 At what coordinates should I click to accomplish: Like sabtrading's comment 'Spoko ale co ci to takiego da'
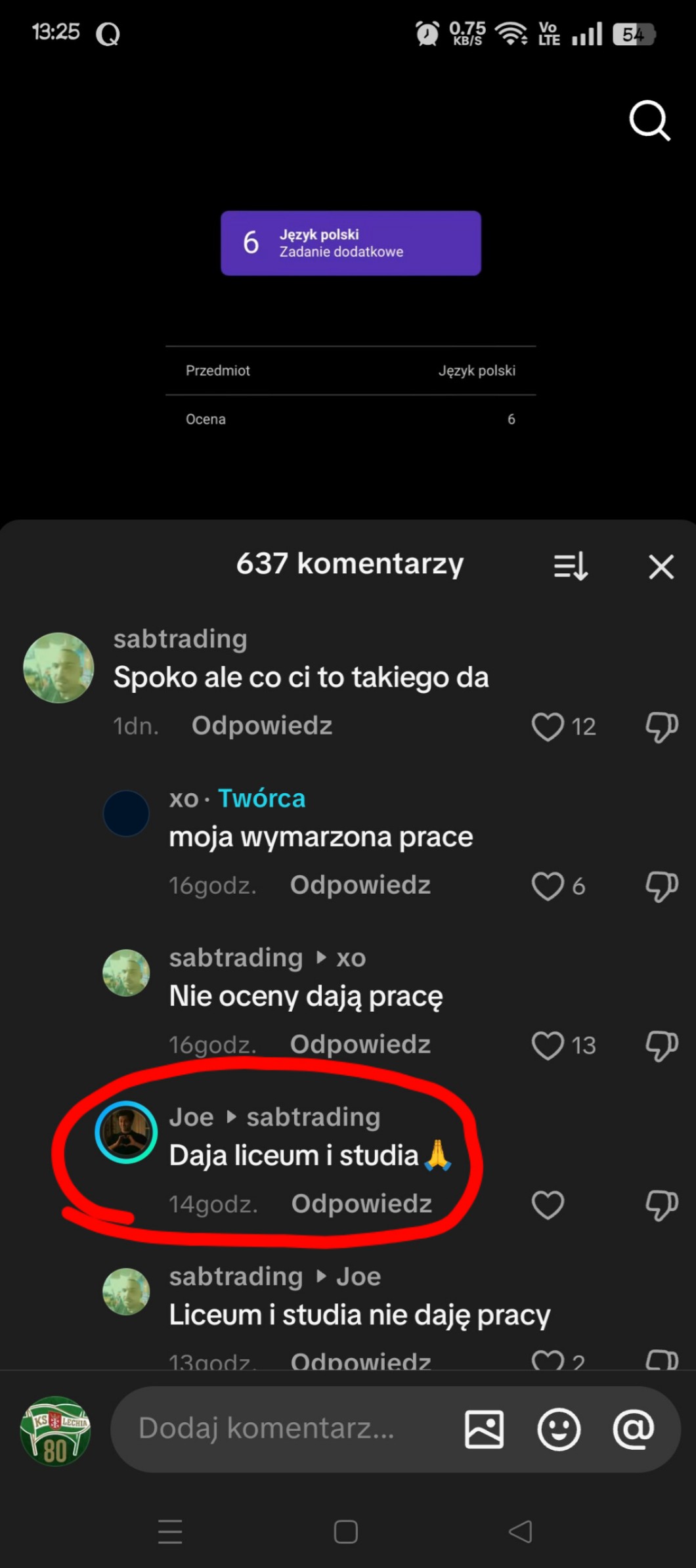click(548, 727)
